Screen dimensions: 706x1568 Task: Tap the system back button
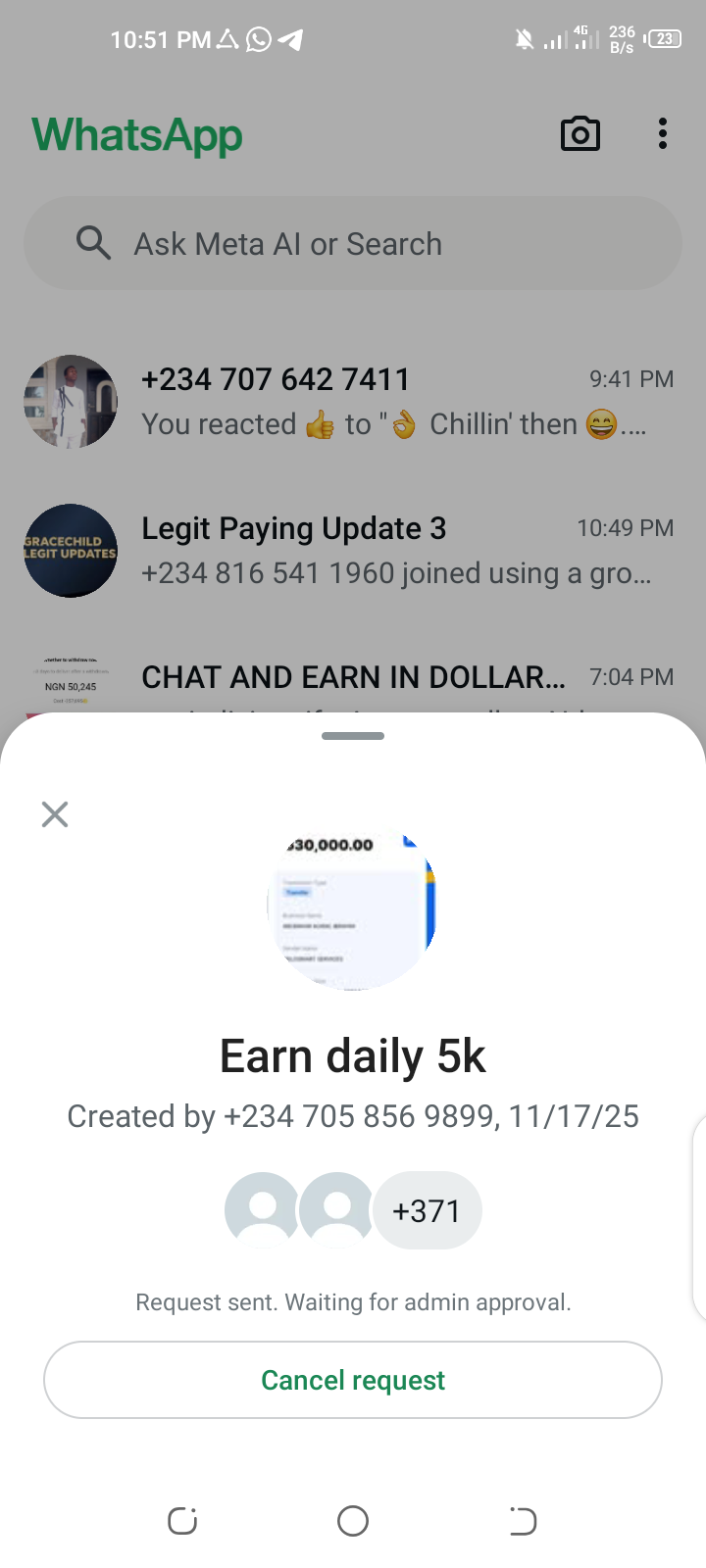tap(523, 1521)
